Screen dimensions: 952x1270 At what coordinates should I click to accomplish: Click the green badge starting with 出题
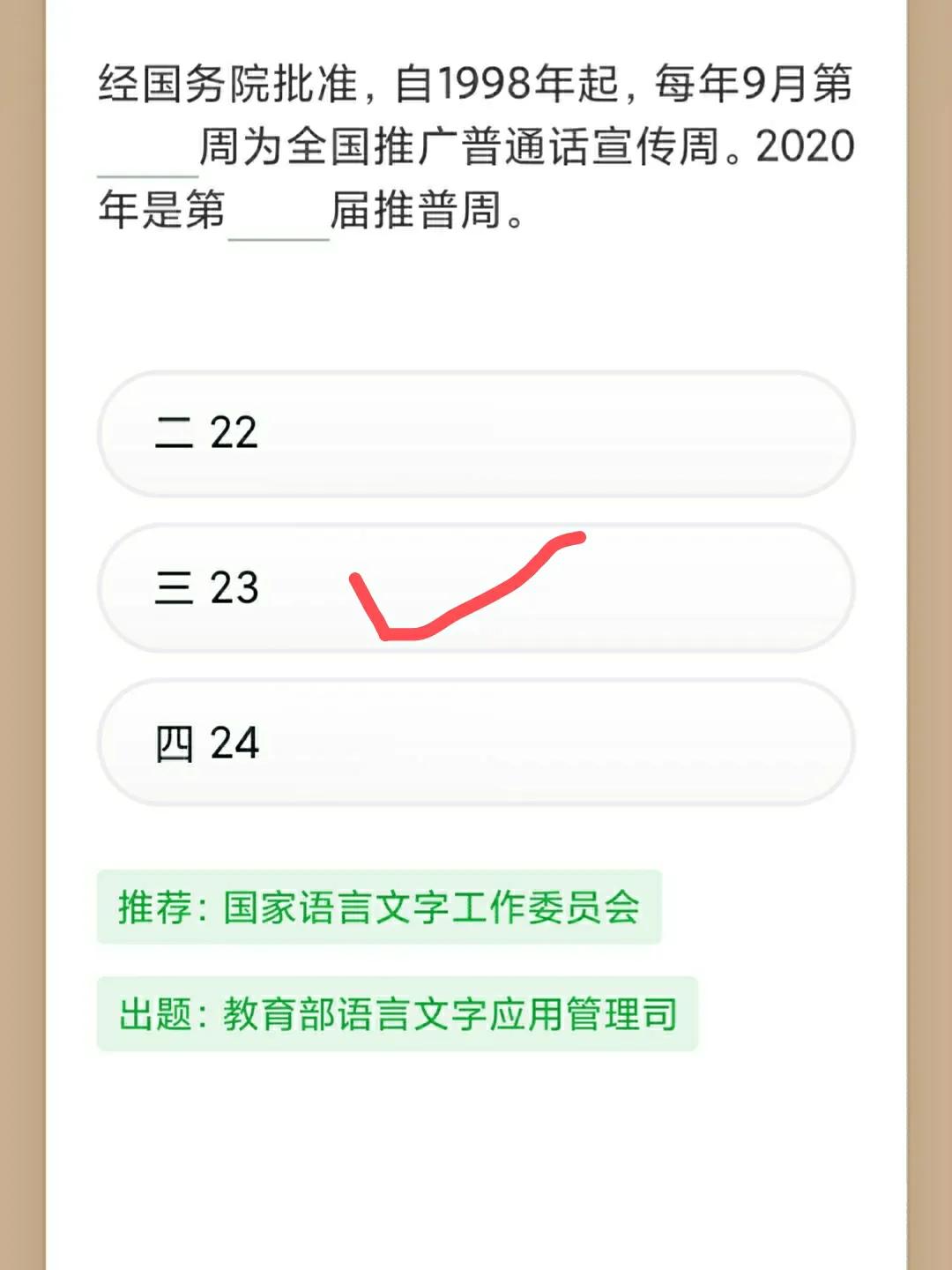[x=397, y=1014]
